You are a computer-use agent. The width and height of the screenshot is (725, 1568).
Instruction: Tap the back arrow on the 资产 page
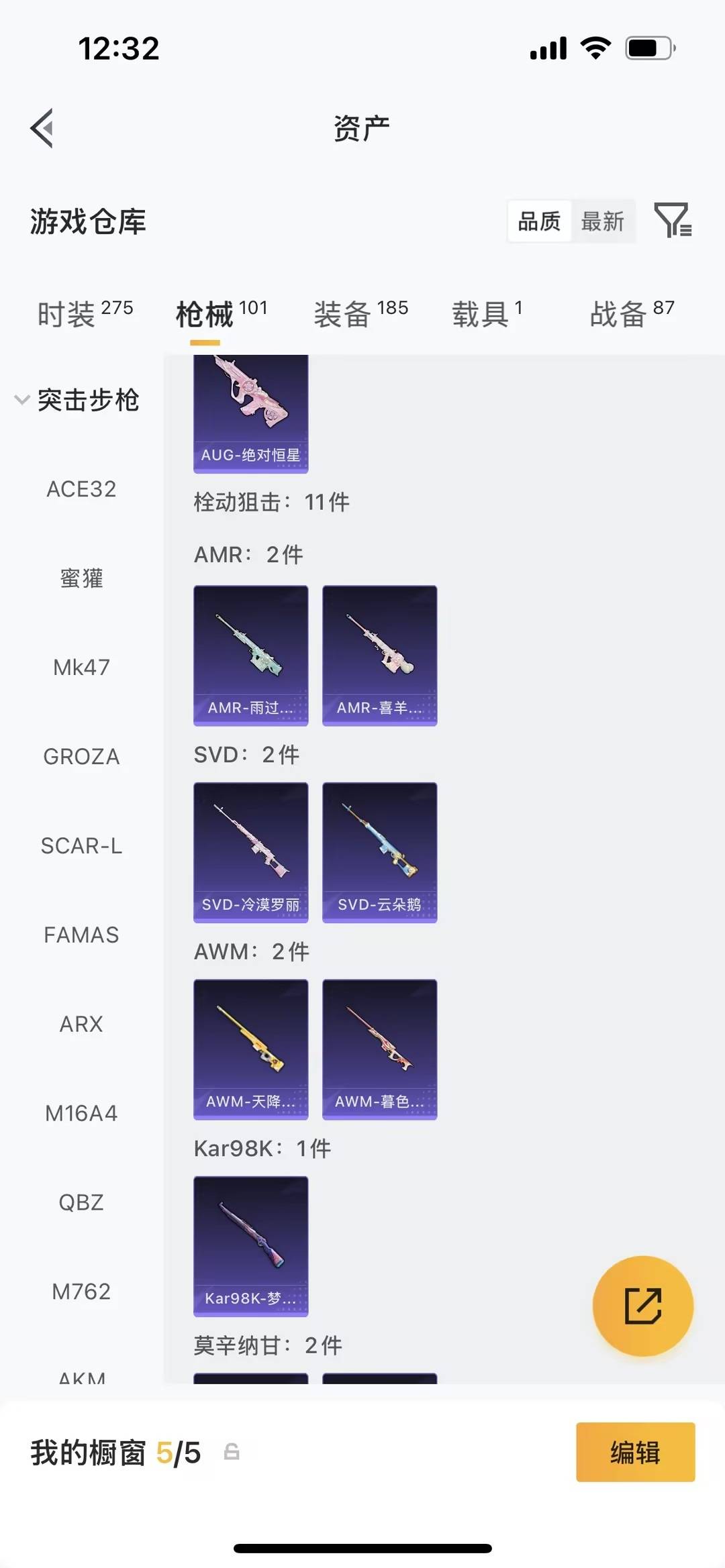tap(42, 128)
